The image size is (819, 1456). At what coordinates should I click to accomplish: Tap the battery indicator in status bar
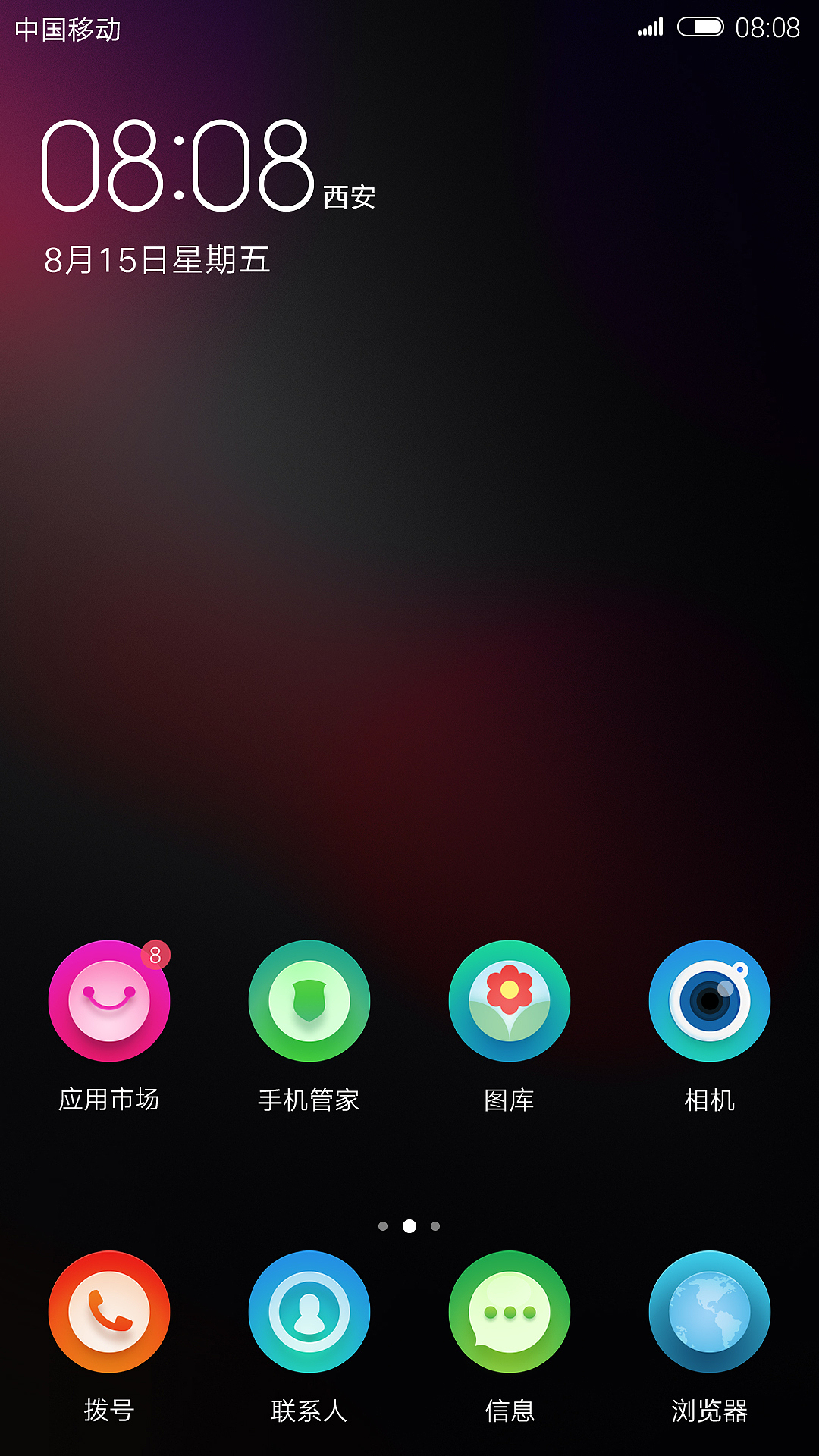[x=701, y=27]
